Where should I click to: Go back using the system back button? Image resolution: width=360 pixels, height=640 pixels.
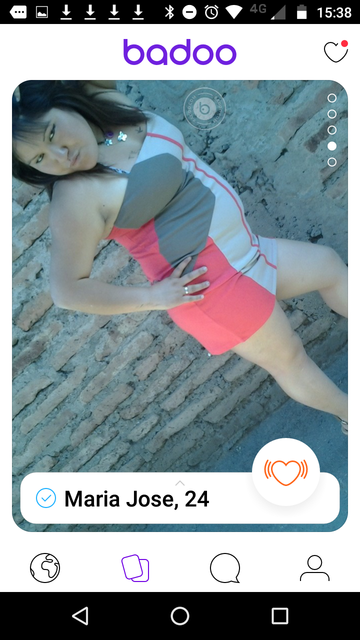(x=80, y=616)
